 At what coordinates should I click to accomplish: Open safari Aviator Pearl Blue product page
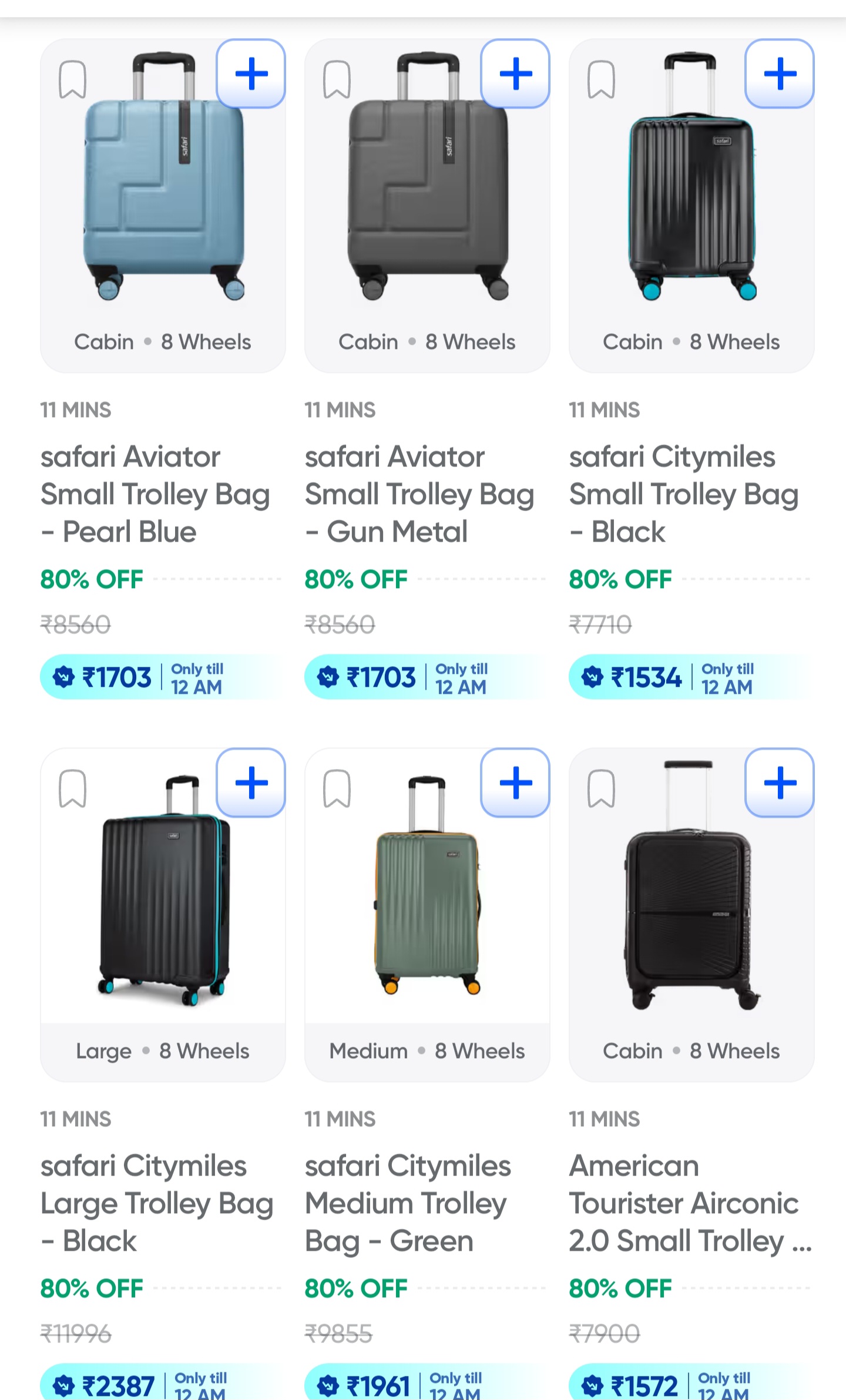click(x=155, y=494)
